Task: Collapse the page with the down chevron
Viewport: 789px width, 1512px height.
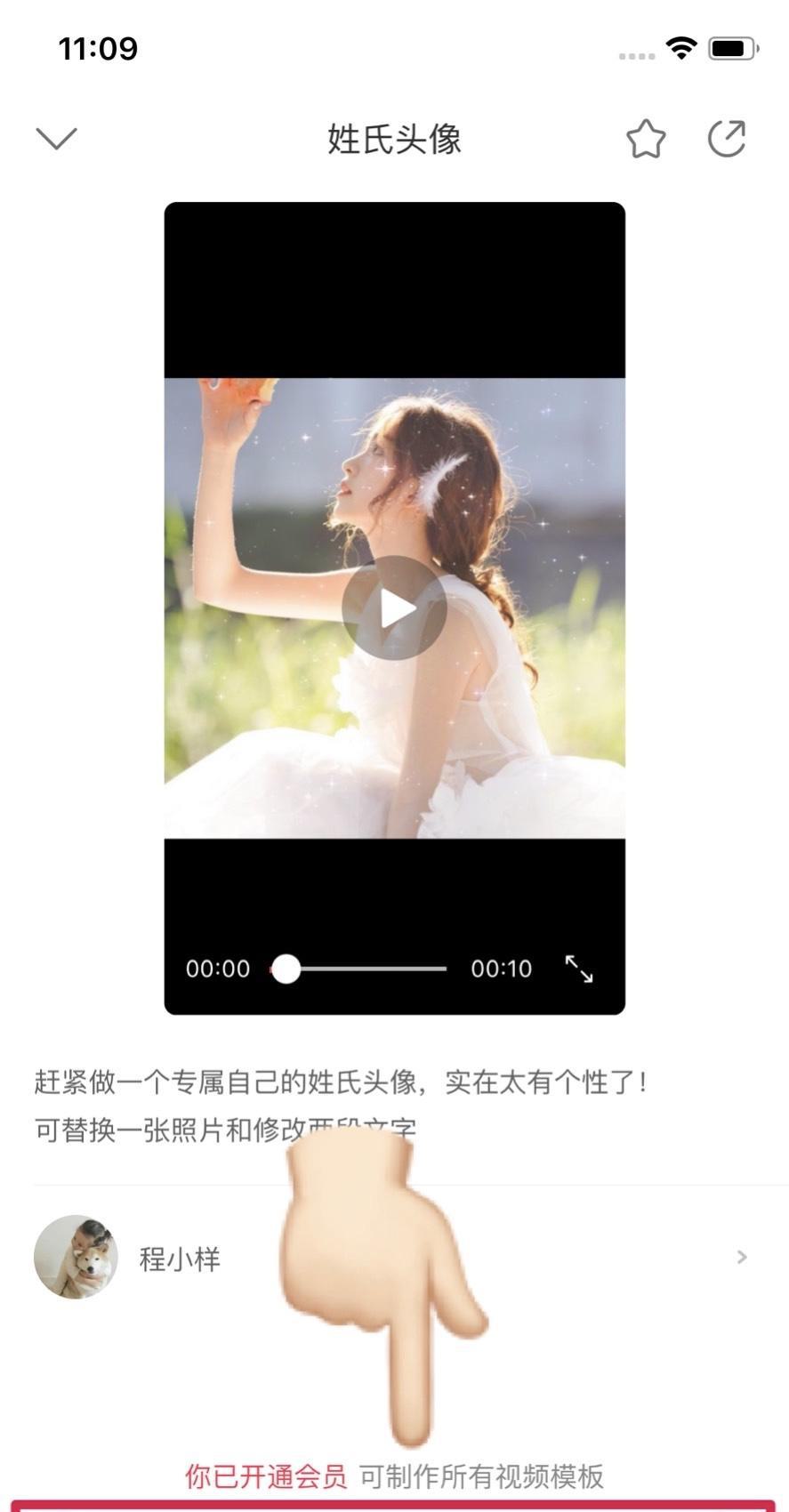Action: 56,138
